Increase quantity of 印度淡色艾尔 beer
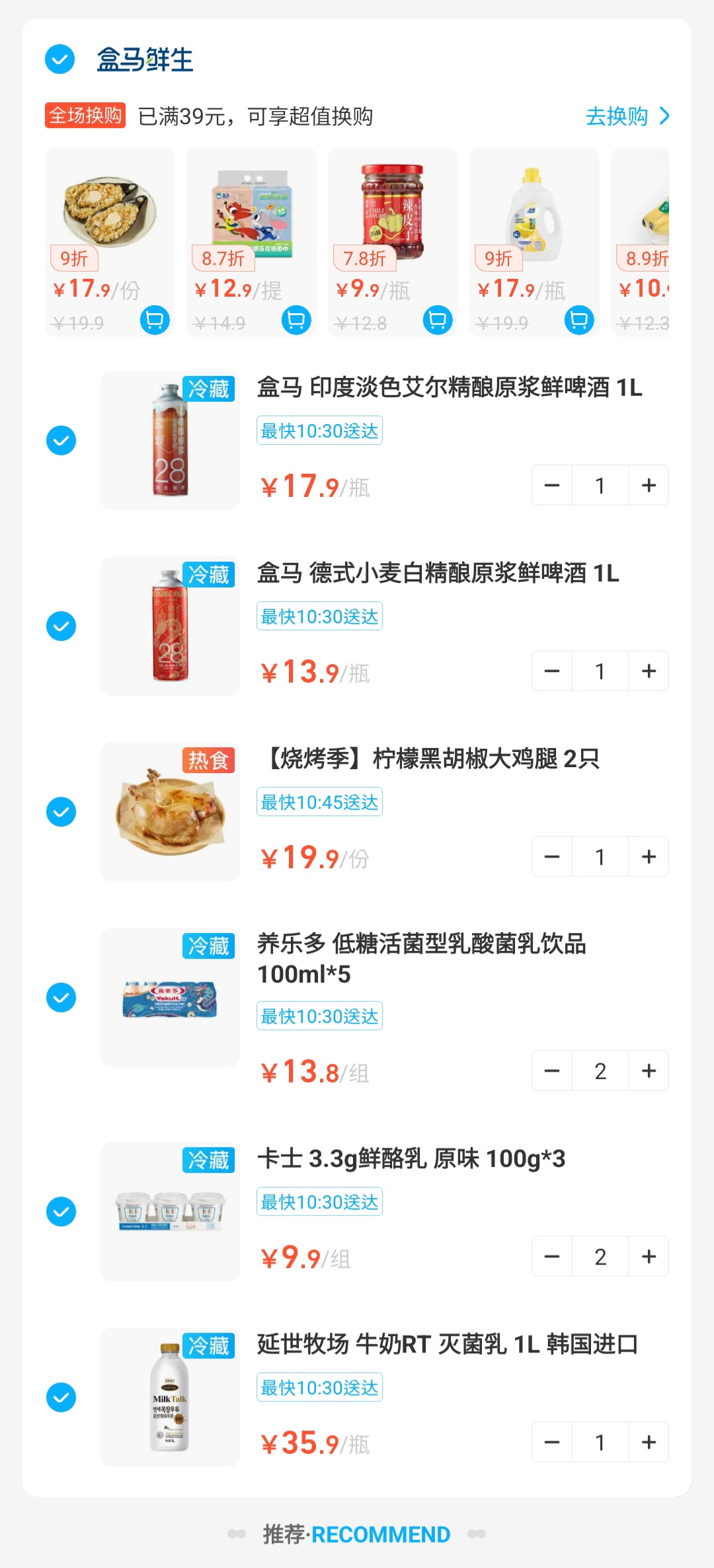The image size is (714, 1568). (x=649, y=486)
